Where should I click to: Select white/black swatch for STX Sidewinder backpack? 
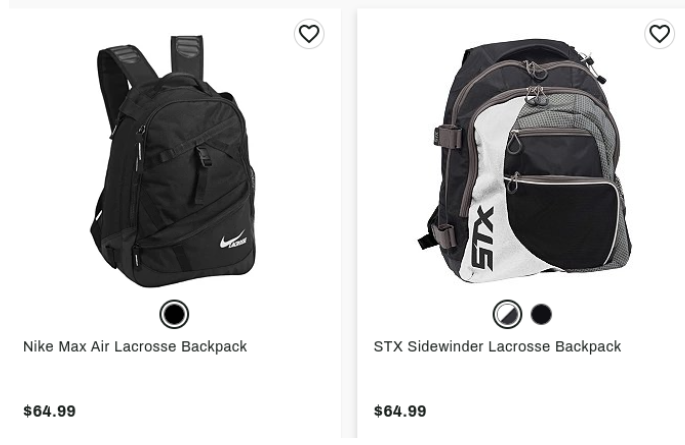[508, 314]
